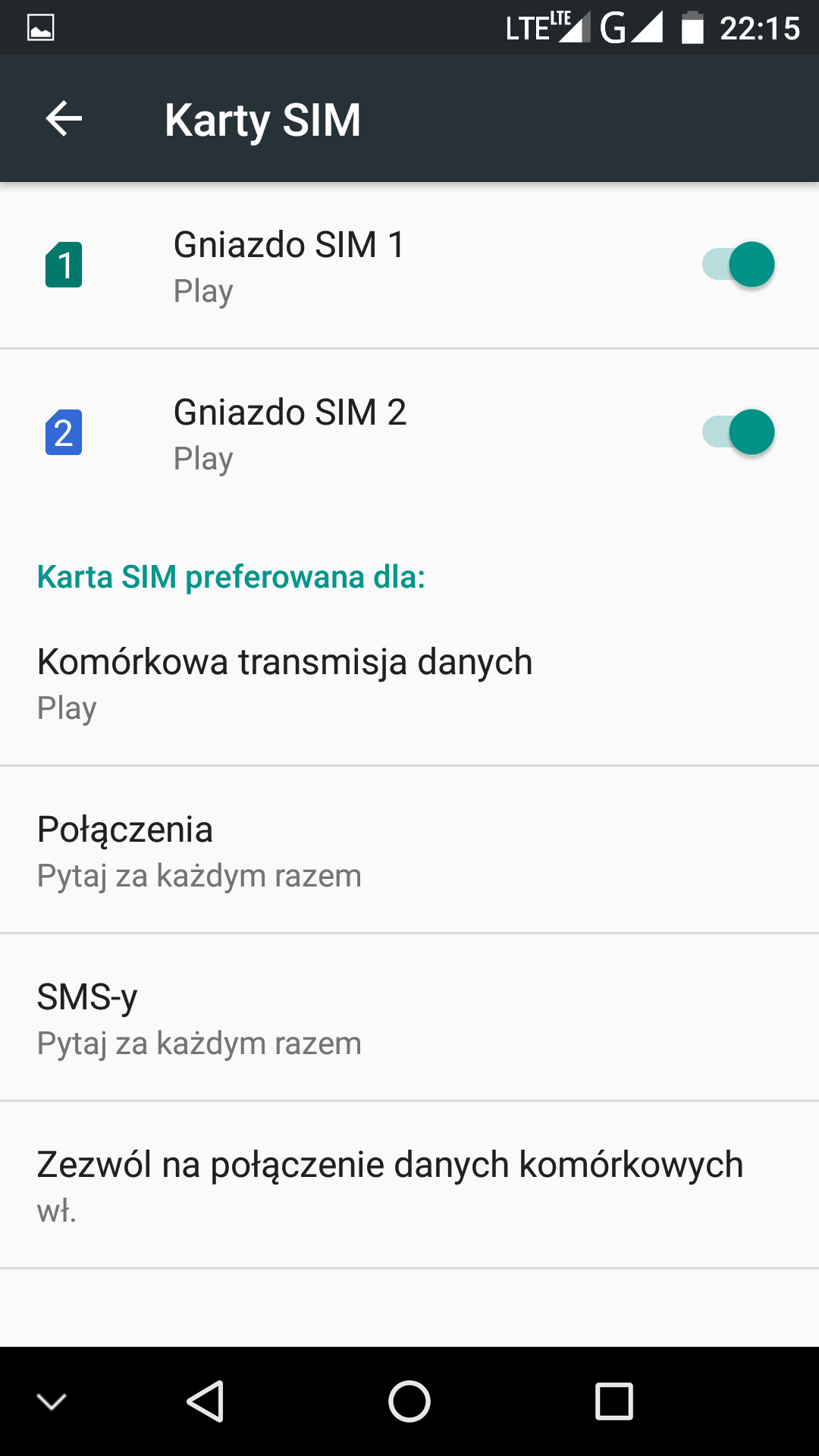Open Gniazdo SIM 1 settings row
This screenshot has width=819, height=1456.
(409, 265)
